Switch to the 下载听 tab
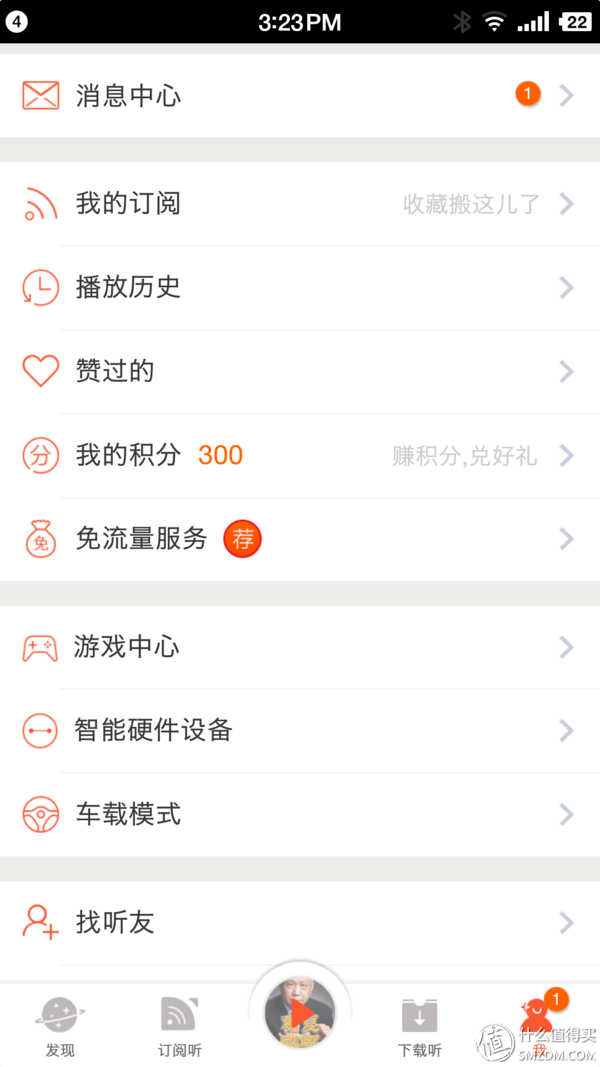This screenshot has height=1067, width=600. pyautogui.click(x=420, y=1026)
